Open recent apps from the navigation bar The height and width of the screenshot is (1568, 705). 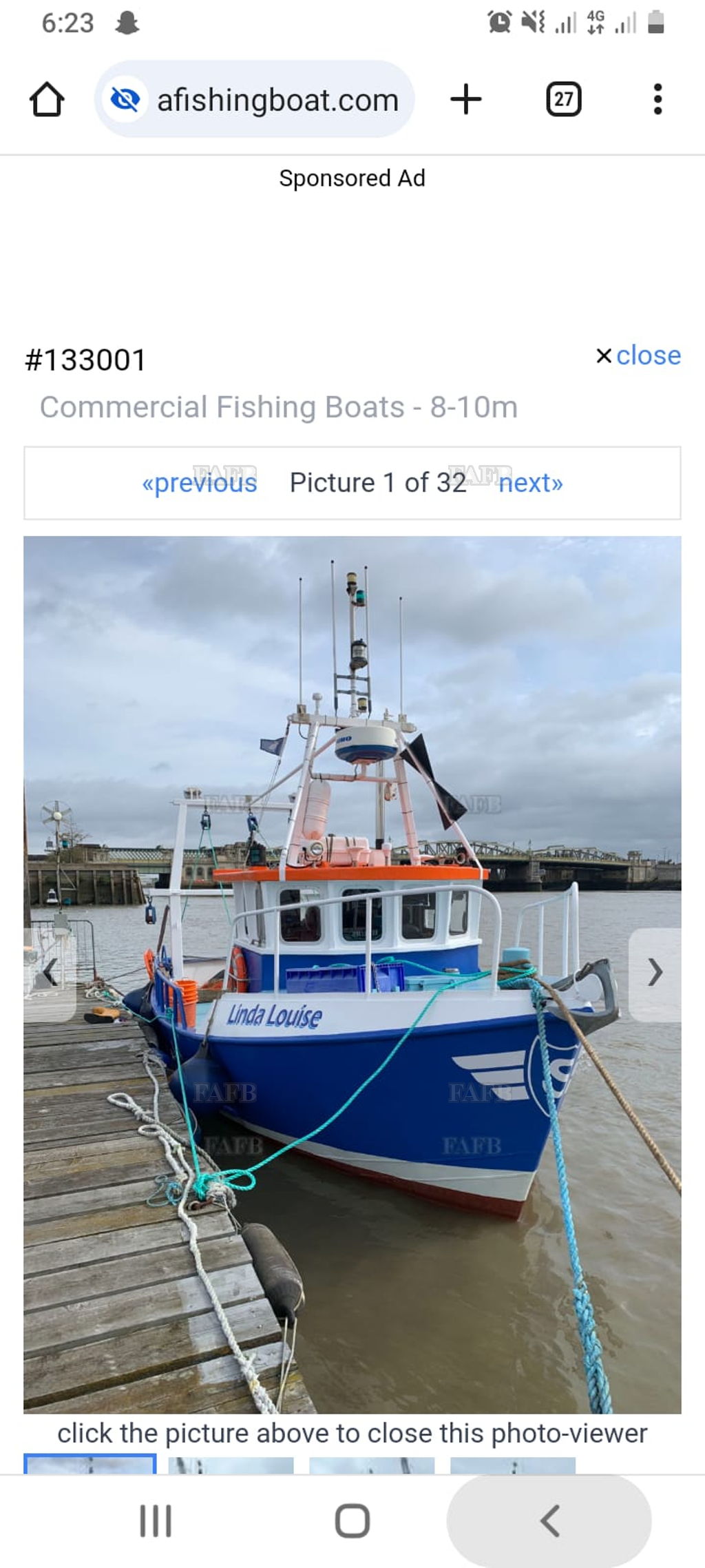[x=156, y=1521]
